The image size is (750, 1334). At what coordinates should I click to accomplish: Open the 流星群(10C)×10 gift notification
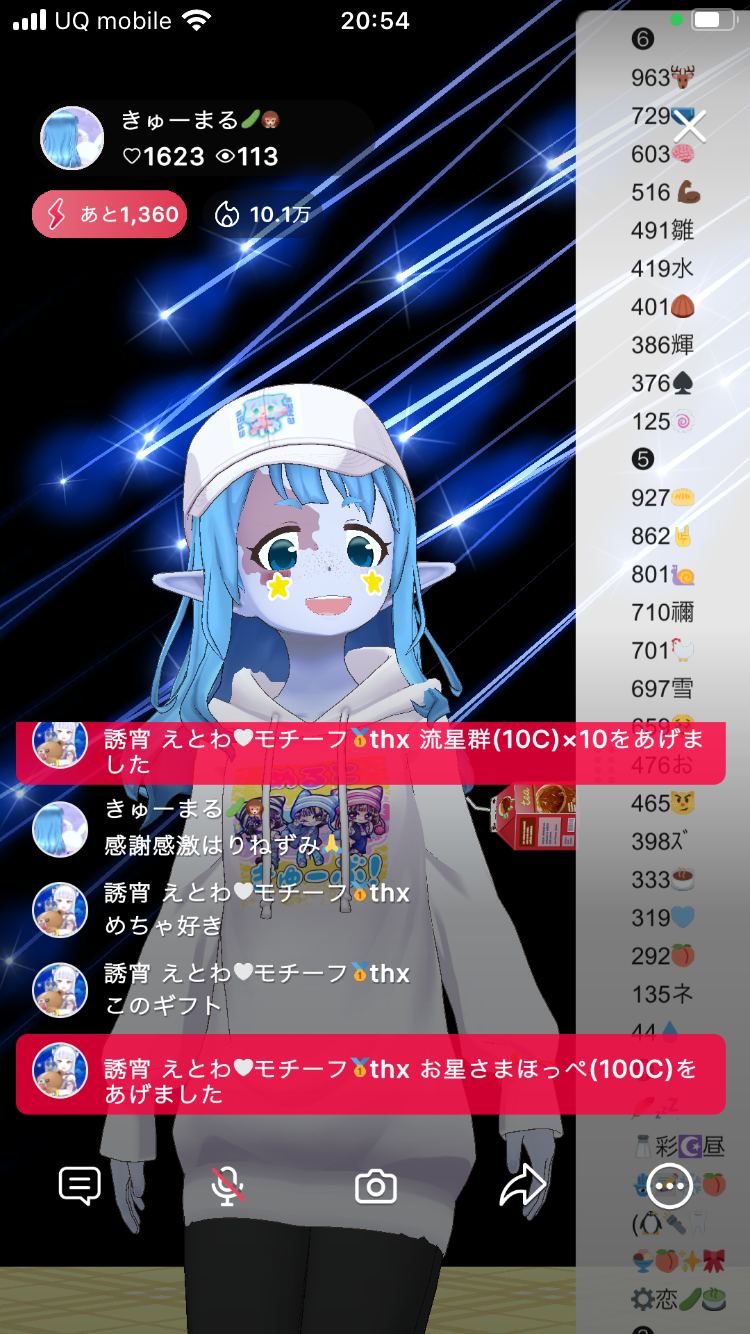click(370, 752)
